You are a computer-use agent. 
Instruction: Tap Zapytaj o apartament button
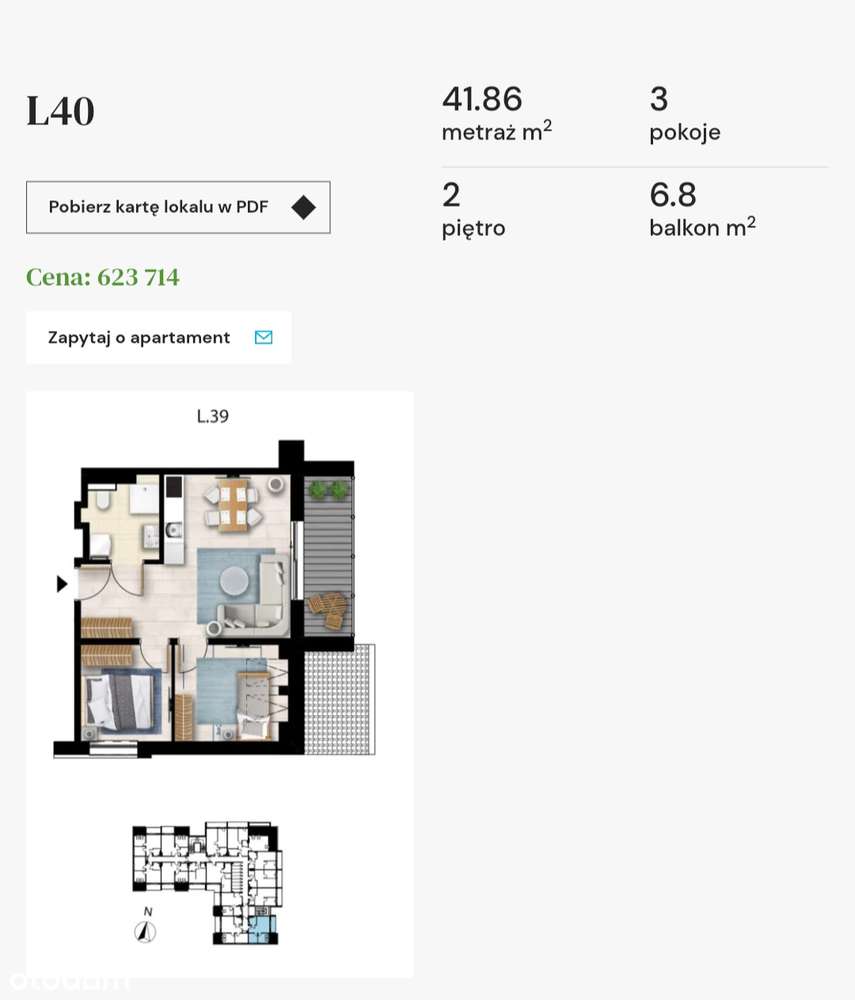click(159, 338)
